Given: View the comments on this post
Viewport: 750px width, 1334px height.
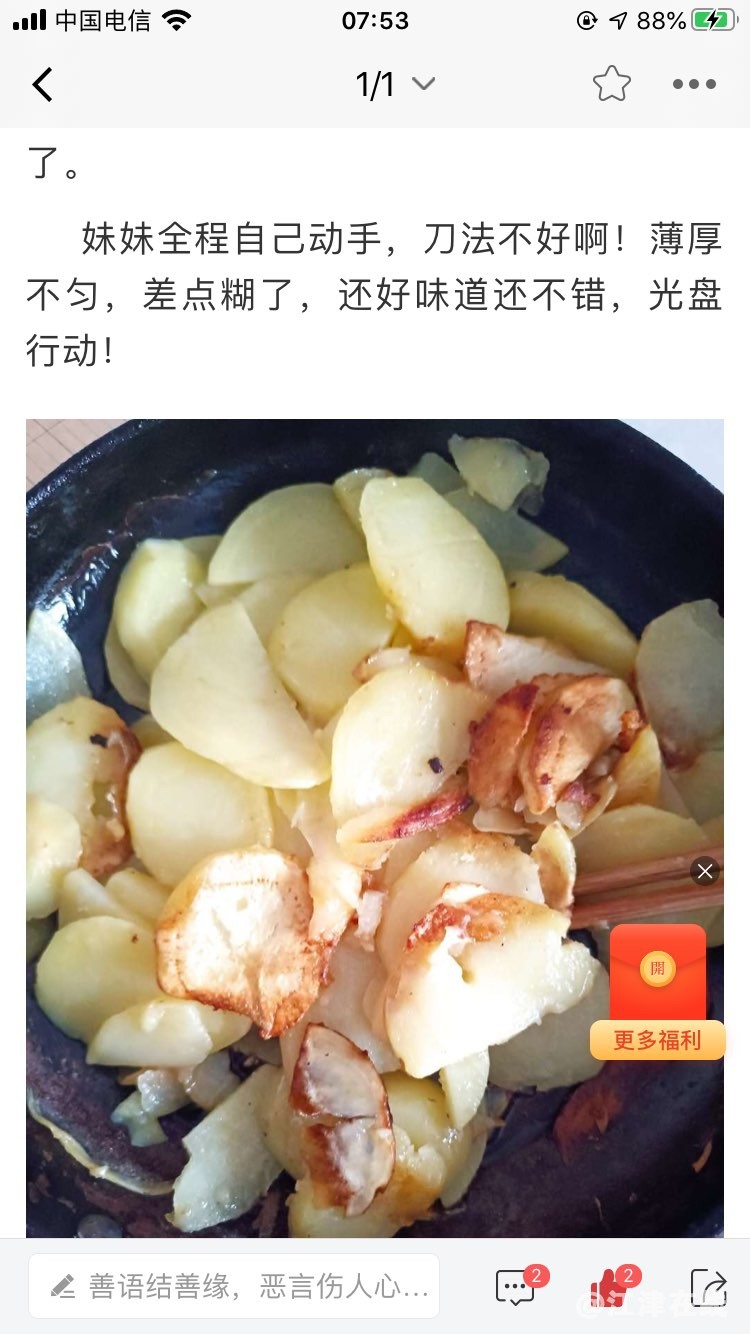Looking at the screenshot, I should [x=516, y=1286].
